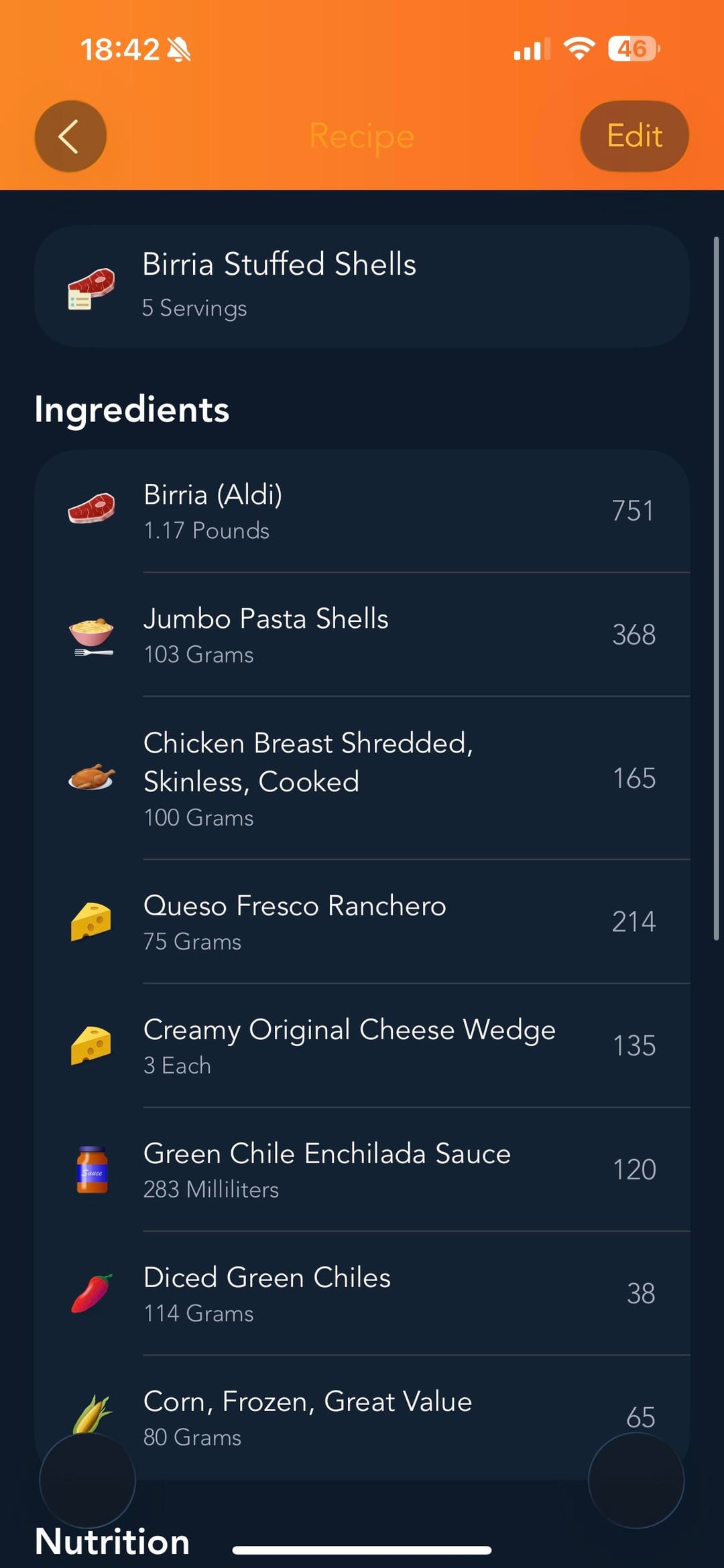Open the Birria (Aldi) ingredient

(x=362, y=511)
